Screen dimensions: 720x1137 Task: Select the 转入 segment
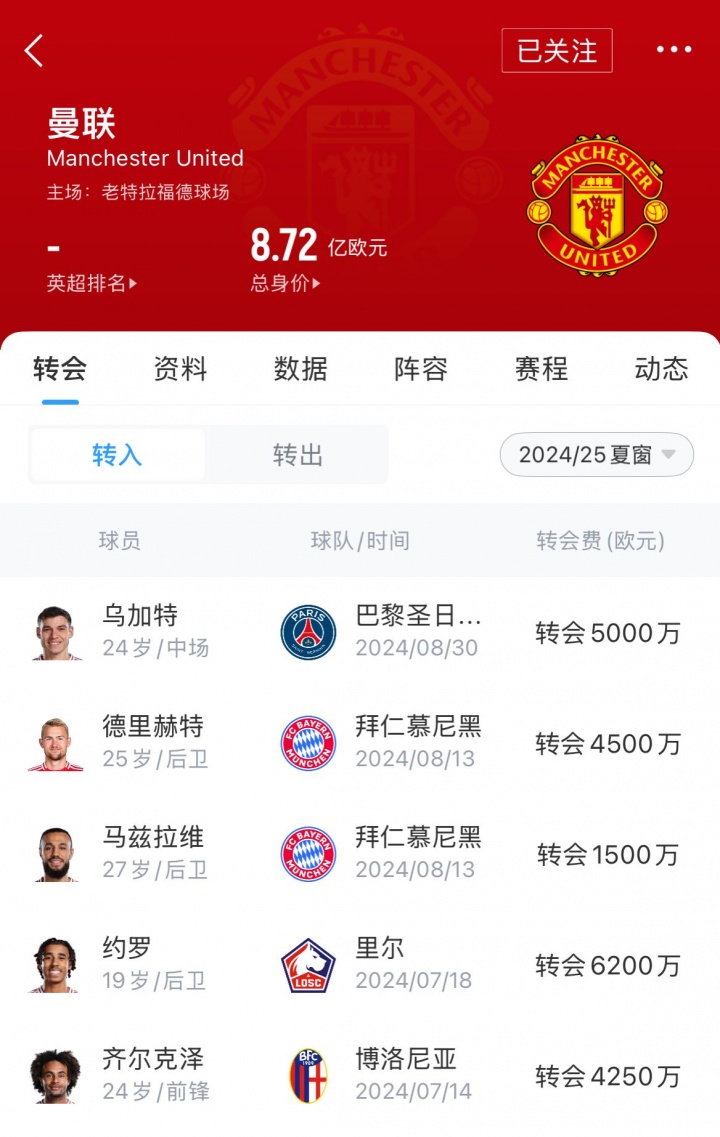(118, 455)
